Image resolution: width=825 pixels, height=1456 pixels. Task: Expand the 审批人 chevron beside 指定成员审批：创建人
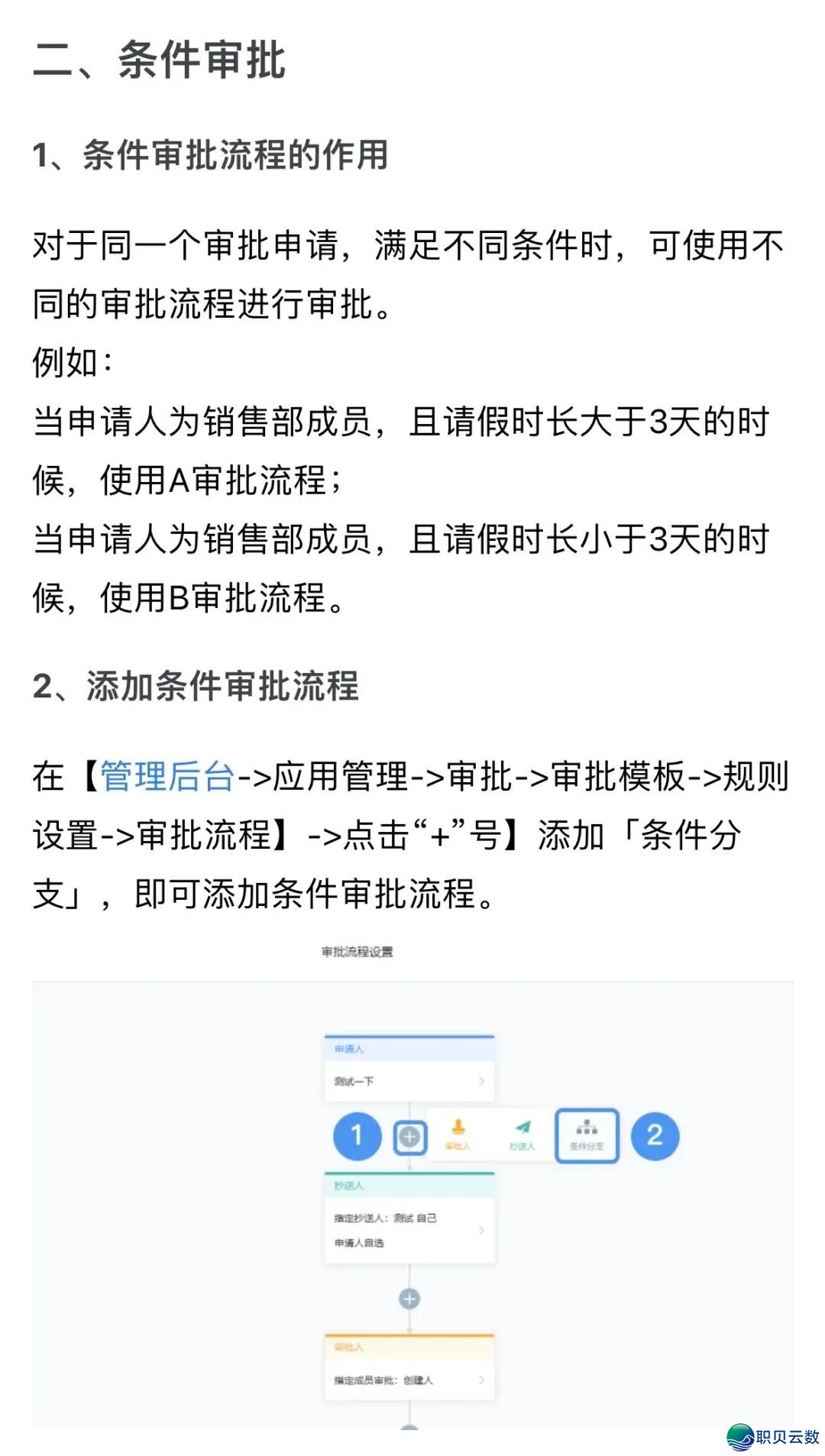(481, 1380)
